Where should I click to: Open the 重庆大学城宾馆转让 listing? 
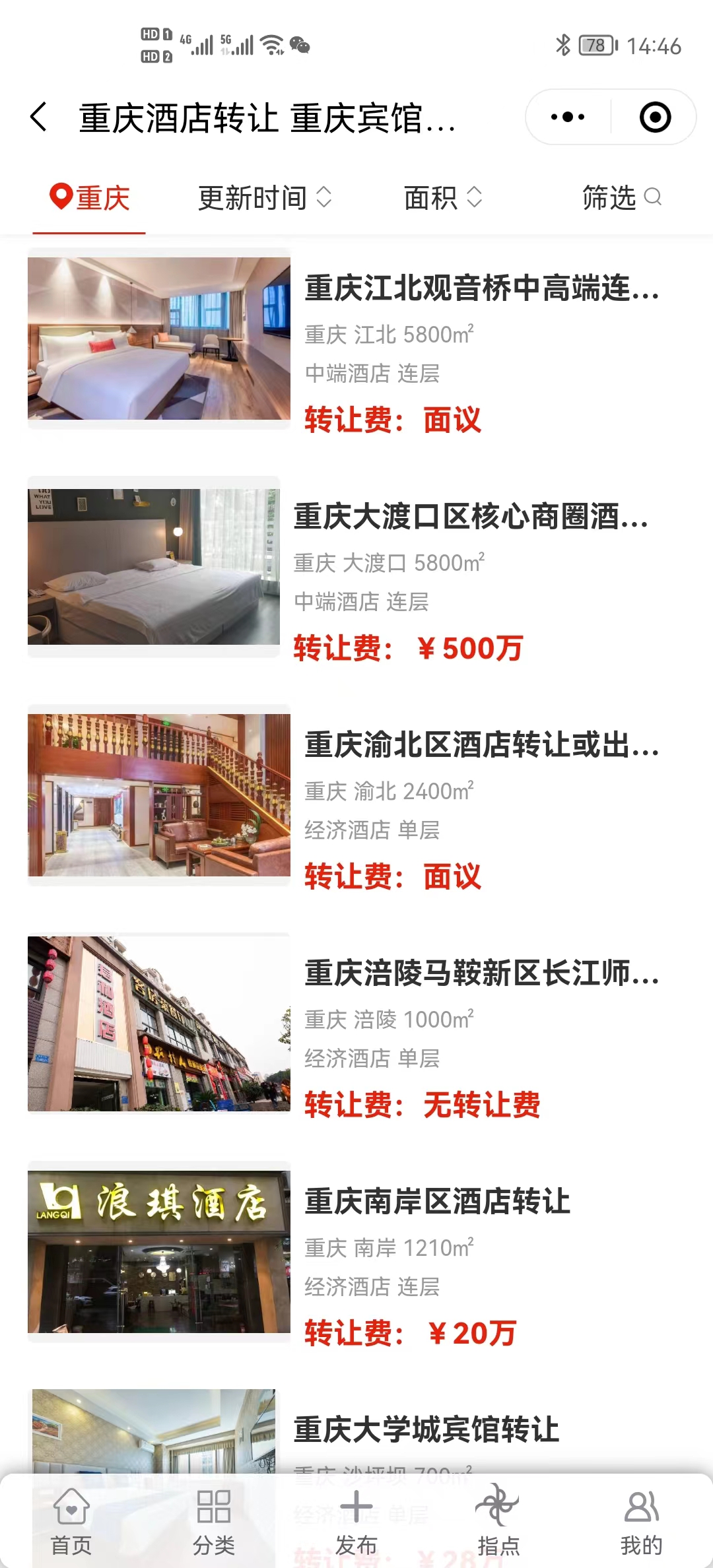click(x=426, y=1430)
